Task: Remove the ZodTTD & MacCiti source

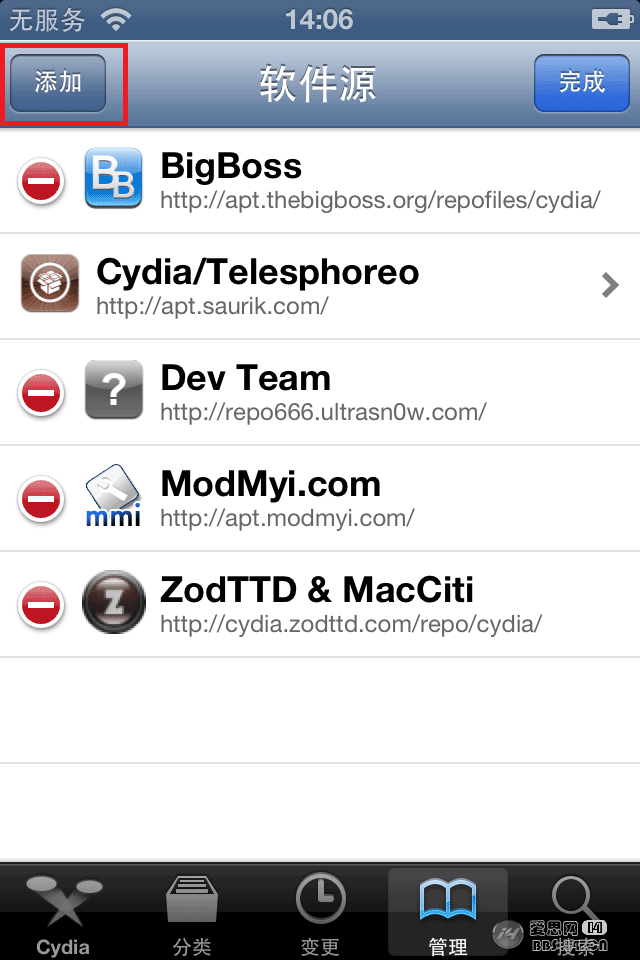Action: (x=41, y=606)
